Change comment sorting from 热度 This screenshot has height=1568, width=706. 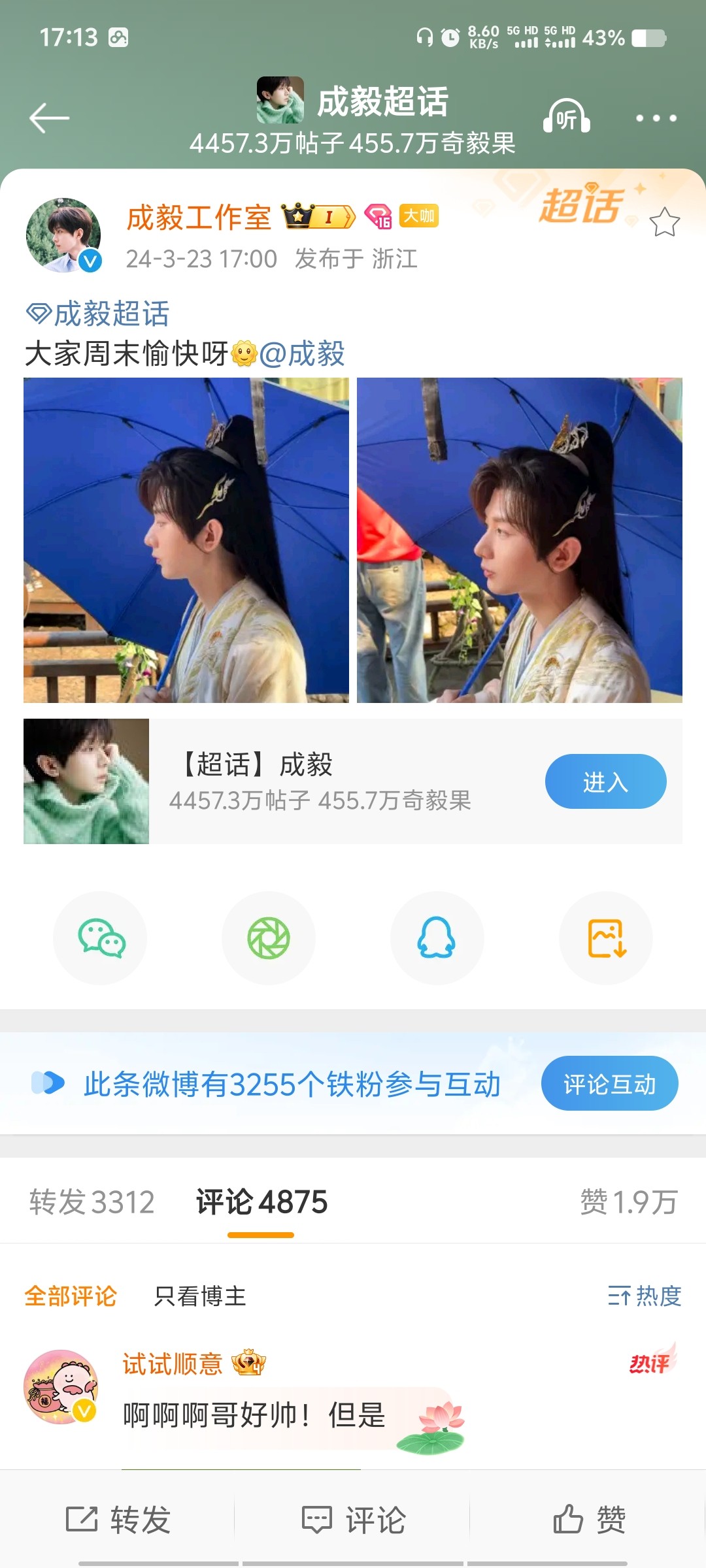[x=645, y=1296]
